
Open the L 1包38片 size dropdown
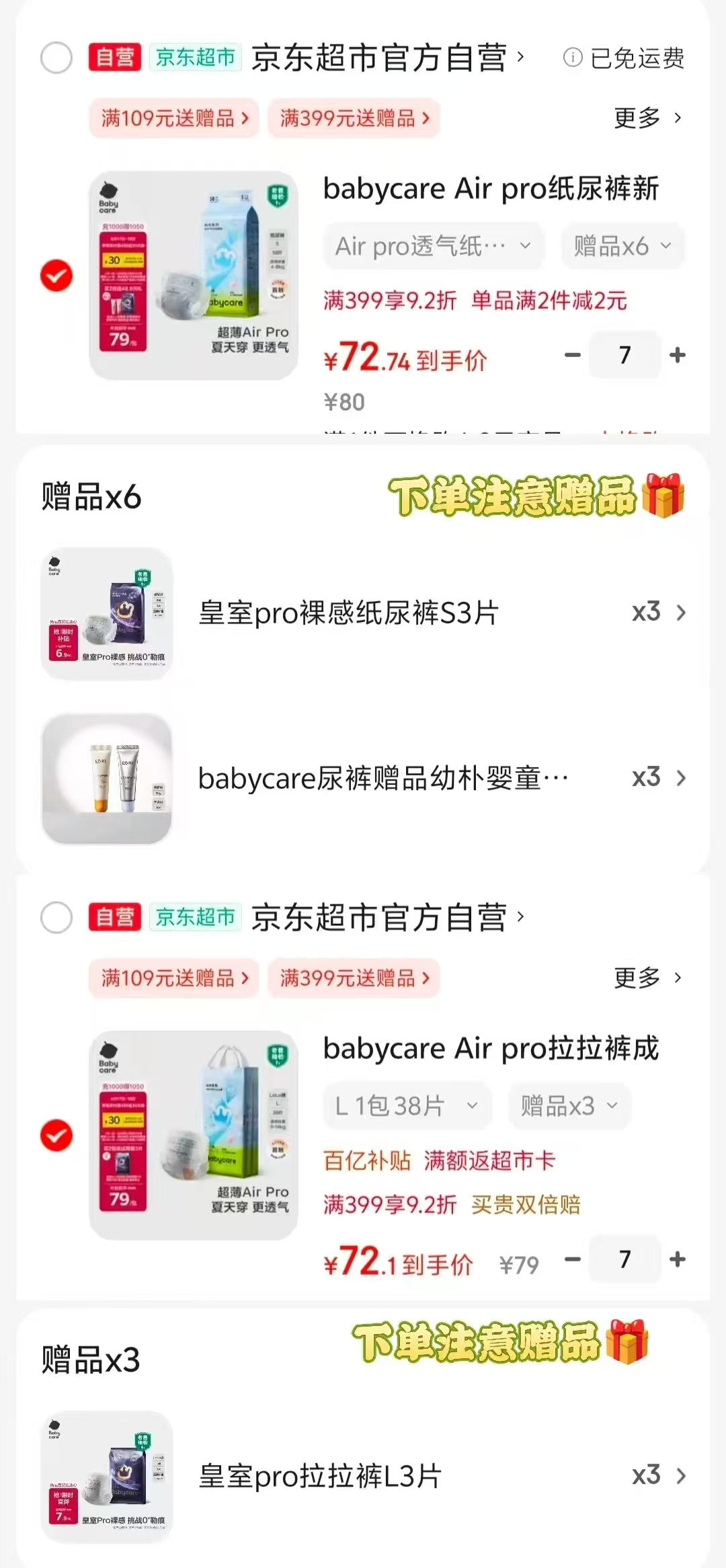coord(407,1105)
